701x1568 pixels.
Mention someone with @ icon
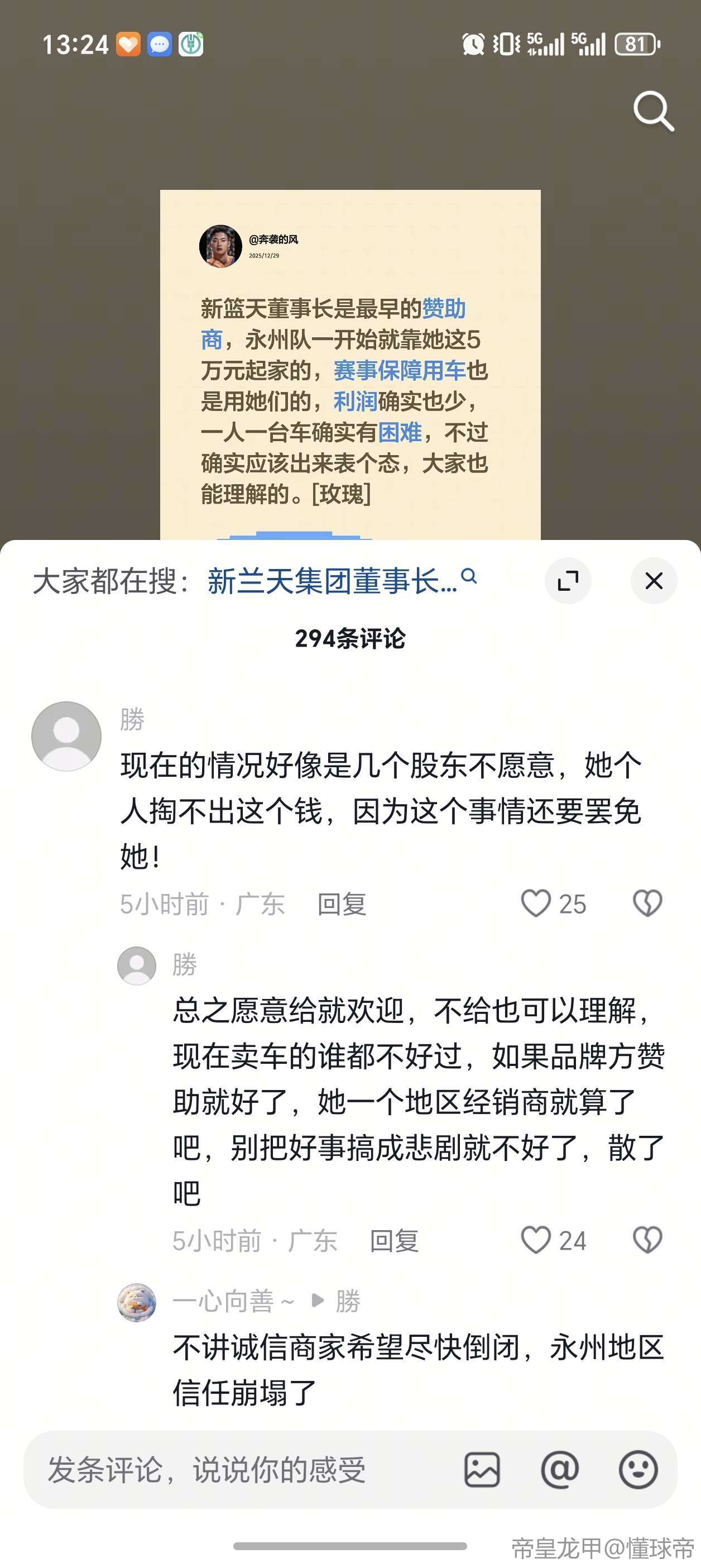560,1470
